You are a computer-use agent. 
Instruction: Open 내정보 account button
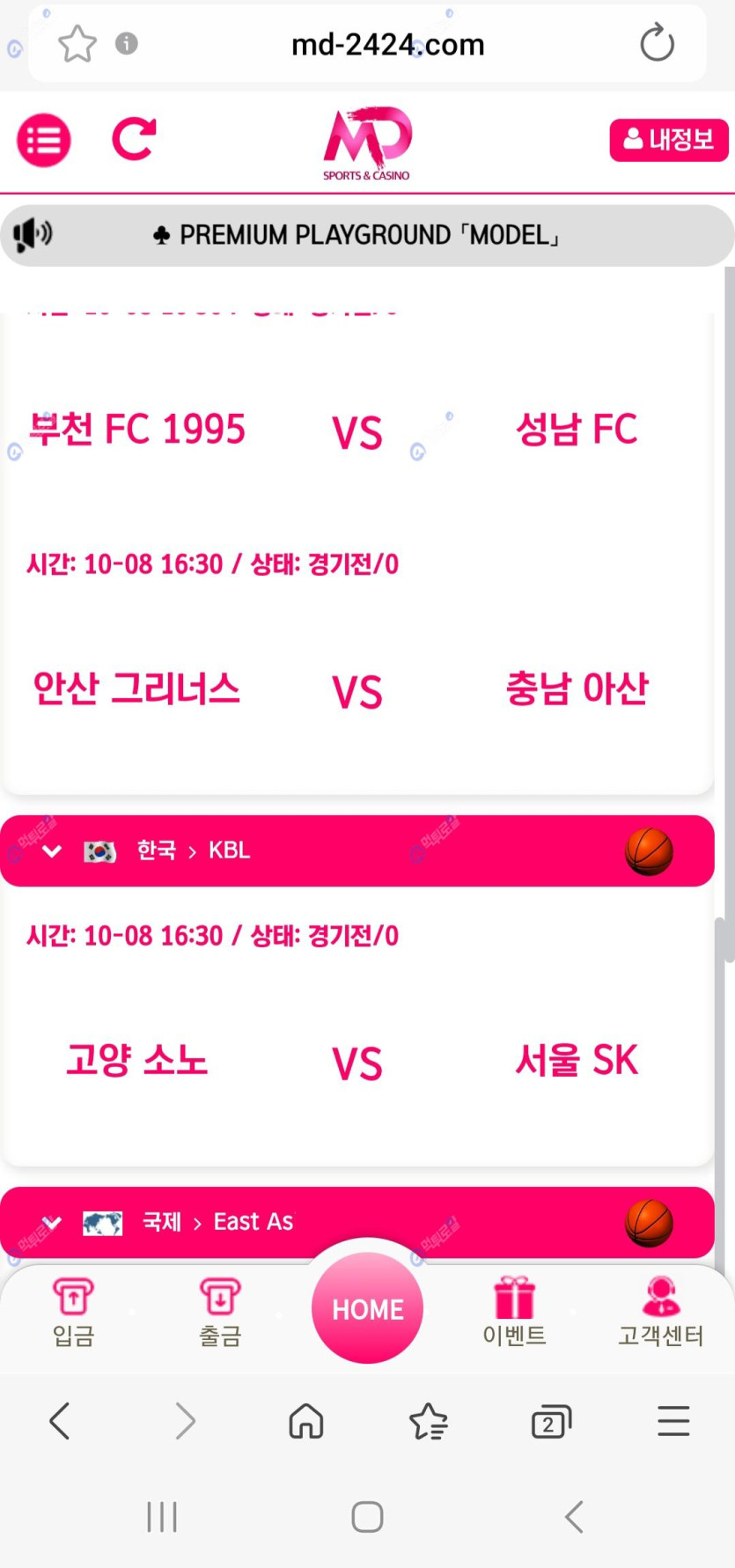pos(668,140)
